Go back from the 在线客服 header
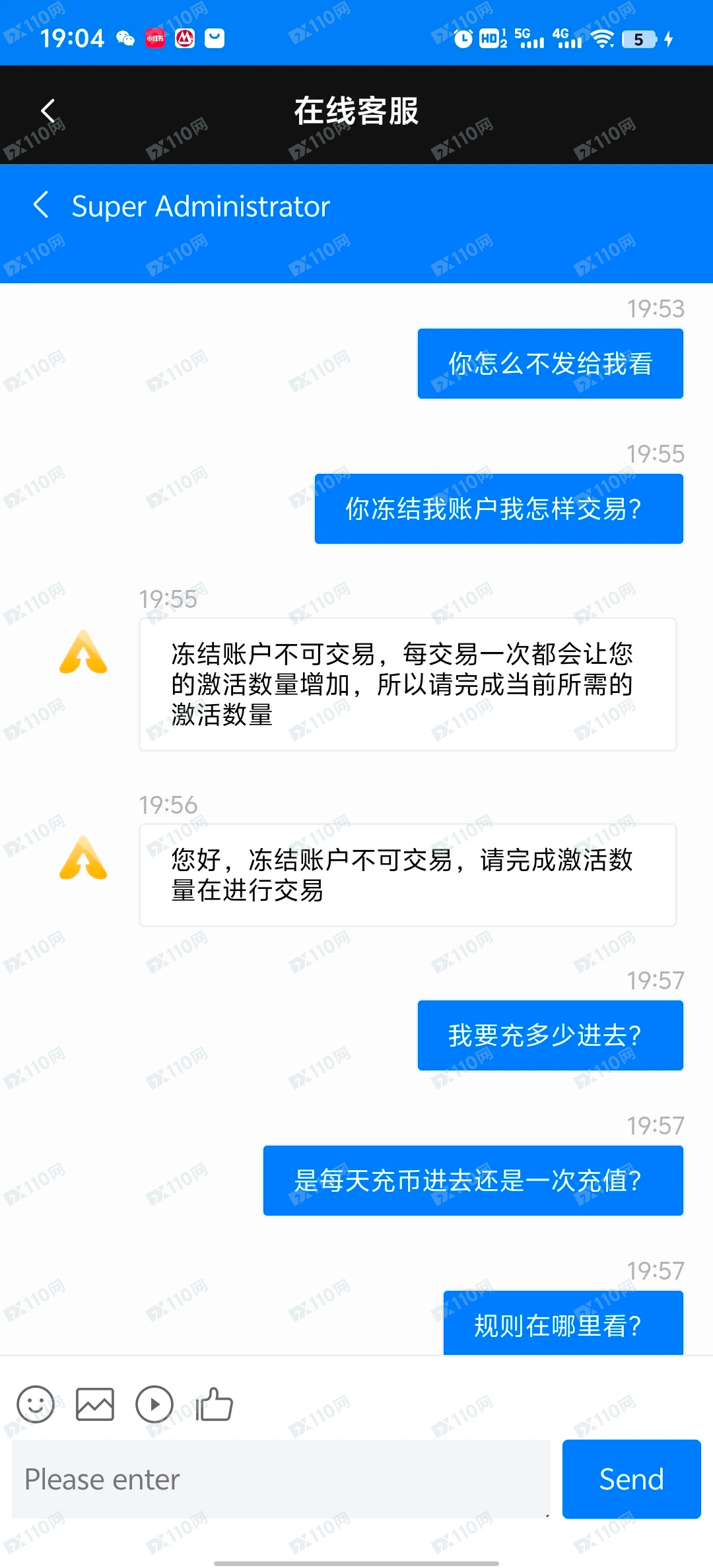The height and width of the screenshot is (1568, 713). pyautogui.click(x=48, y=111)
